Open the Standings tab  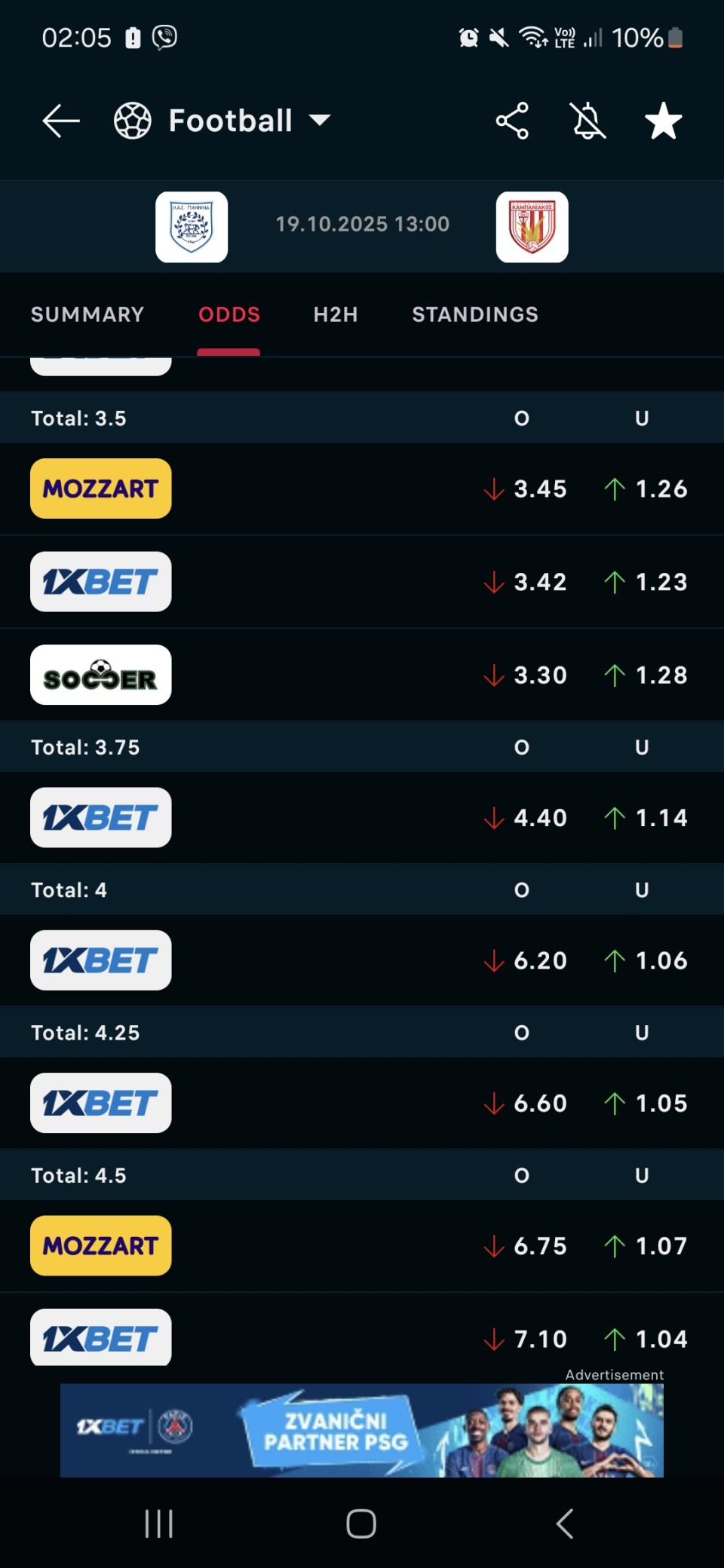475,314
